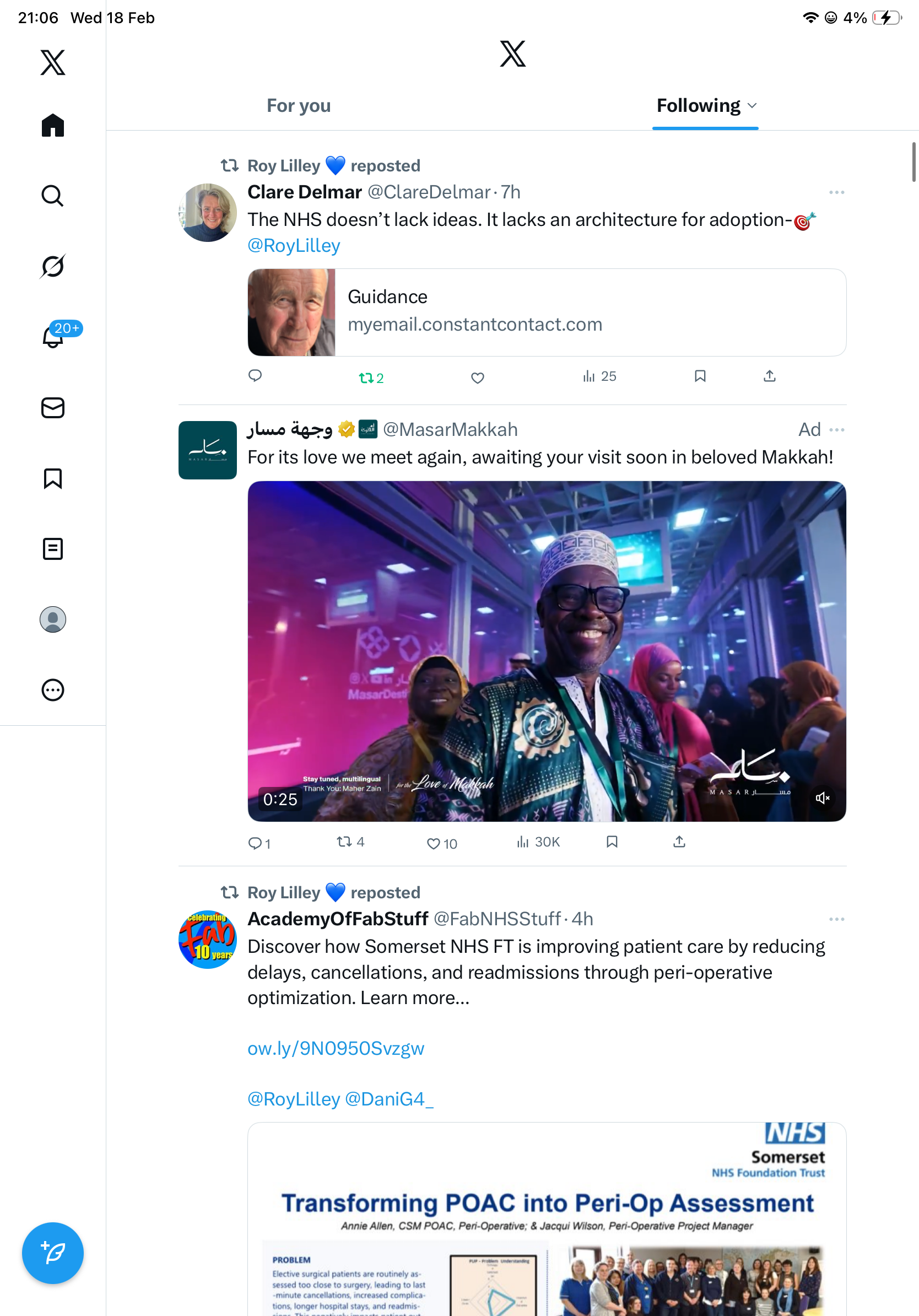The image size is (919, 1316).
Task: Compose a new post
Action: (x=53, y=1253)
